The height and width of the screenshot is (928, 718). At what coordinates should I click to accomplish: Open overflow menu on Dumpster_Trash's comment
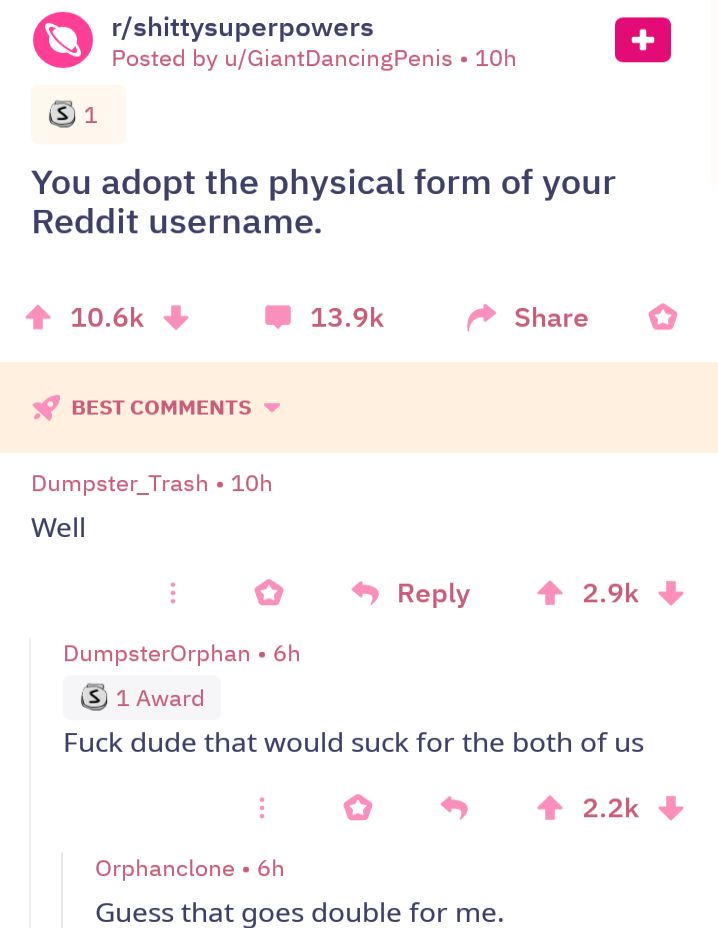click(173, 593)
